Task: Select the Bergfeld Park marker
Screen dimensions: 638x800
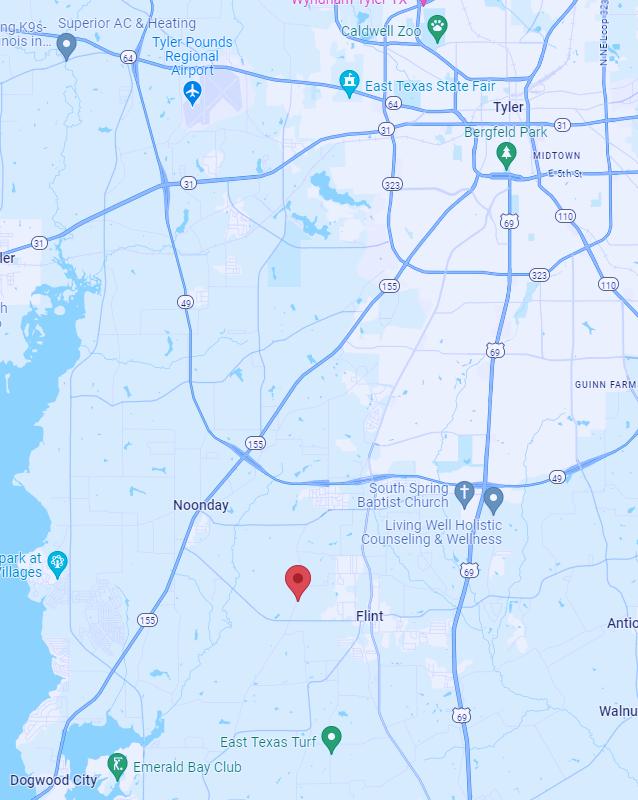Action: pos(507,153)
